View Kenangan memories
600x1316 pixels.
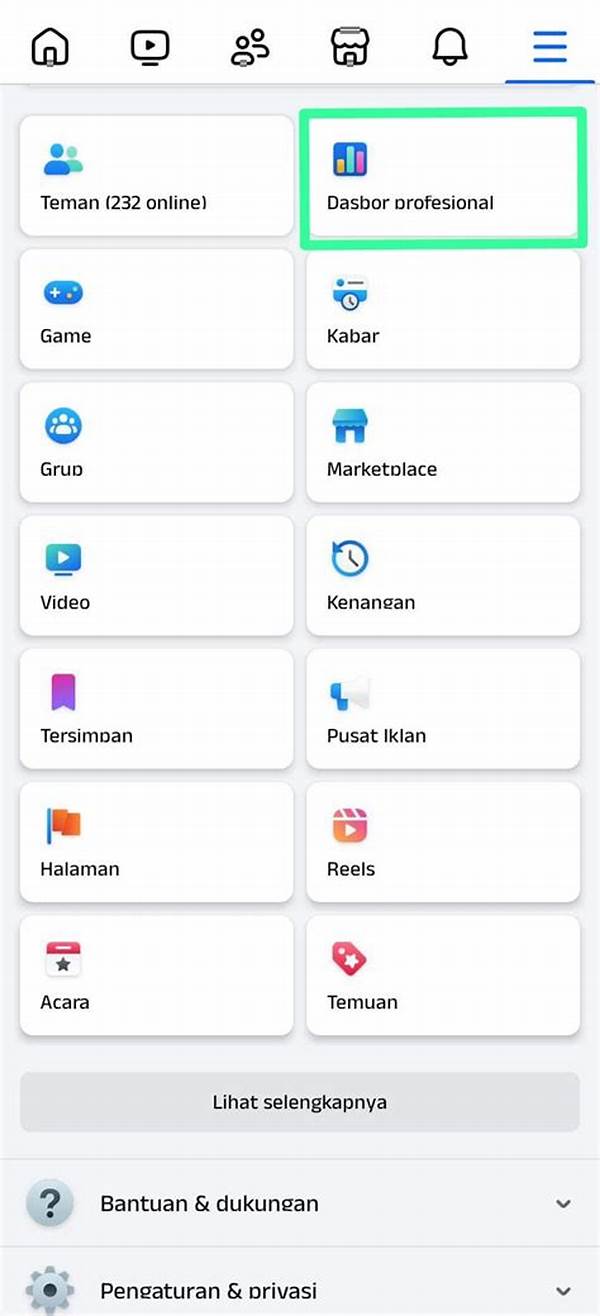[x=442, y=576]
